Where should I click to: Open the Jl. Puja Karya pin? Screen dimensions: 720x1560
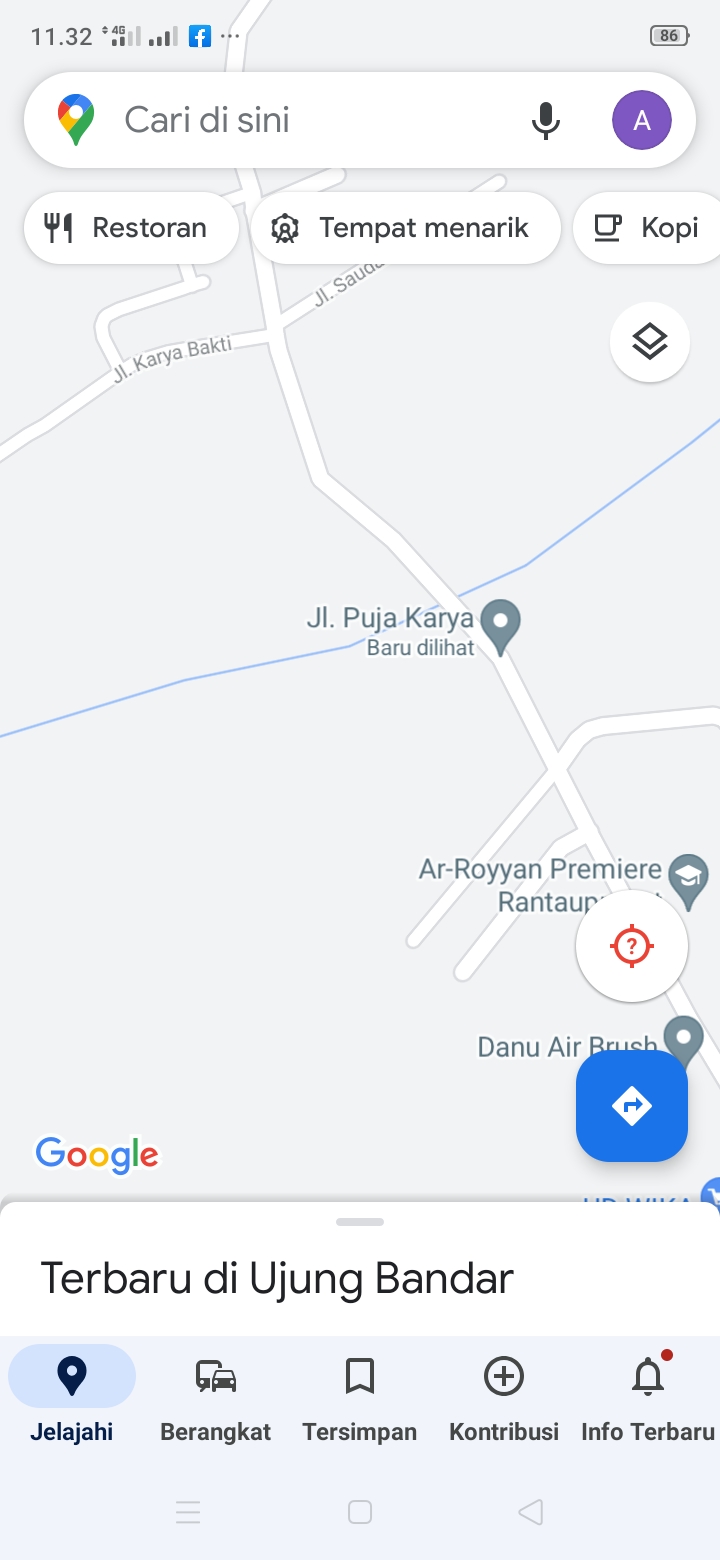coord(500,624)
